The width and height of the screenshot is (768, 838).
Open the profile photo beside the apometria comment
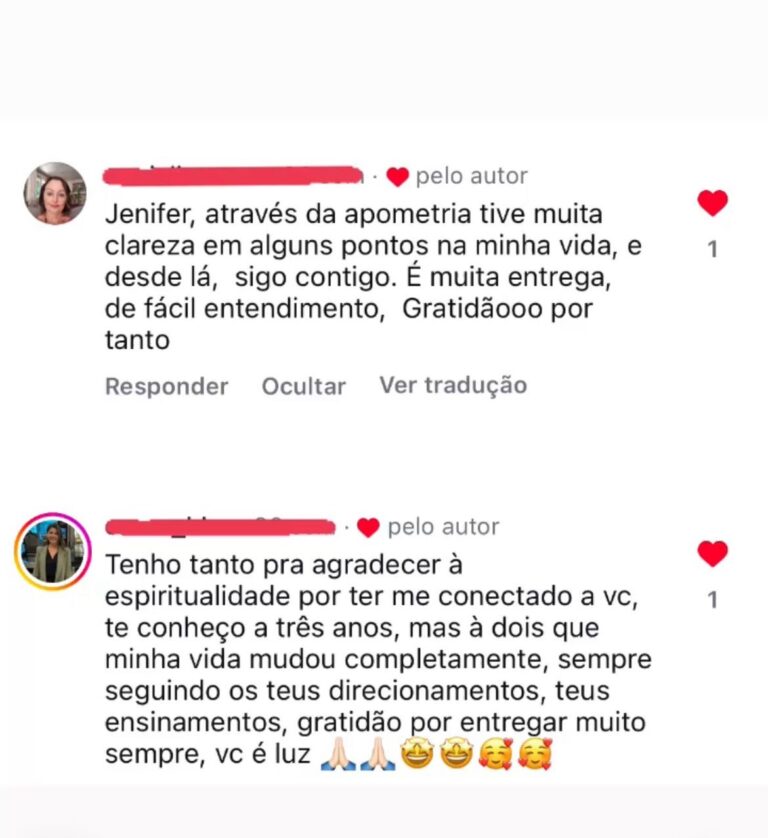pyautogui.click(x=55, y=193)
